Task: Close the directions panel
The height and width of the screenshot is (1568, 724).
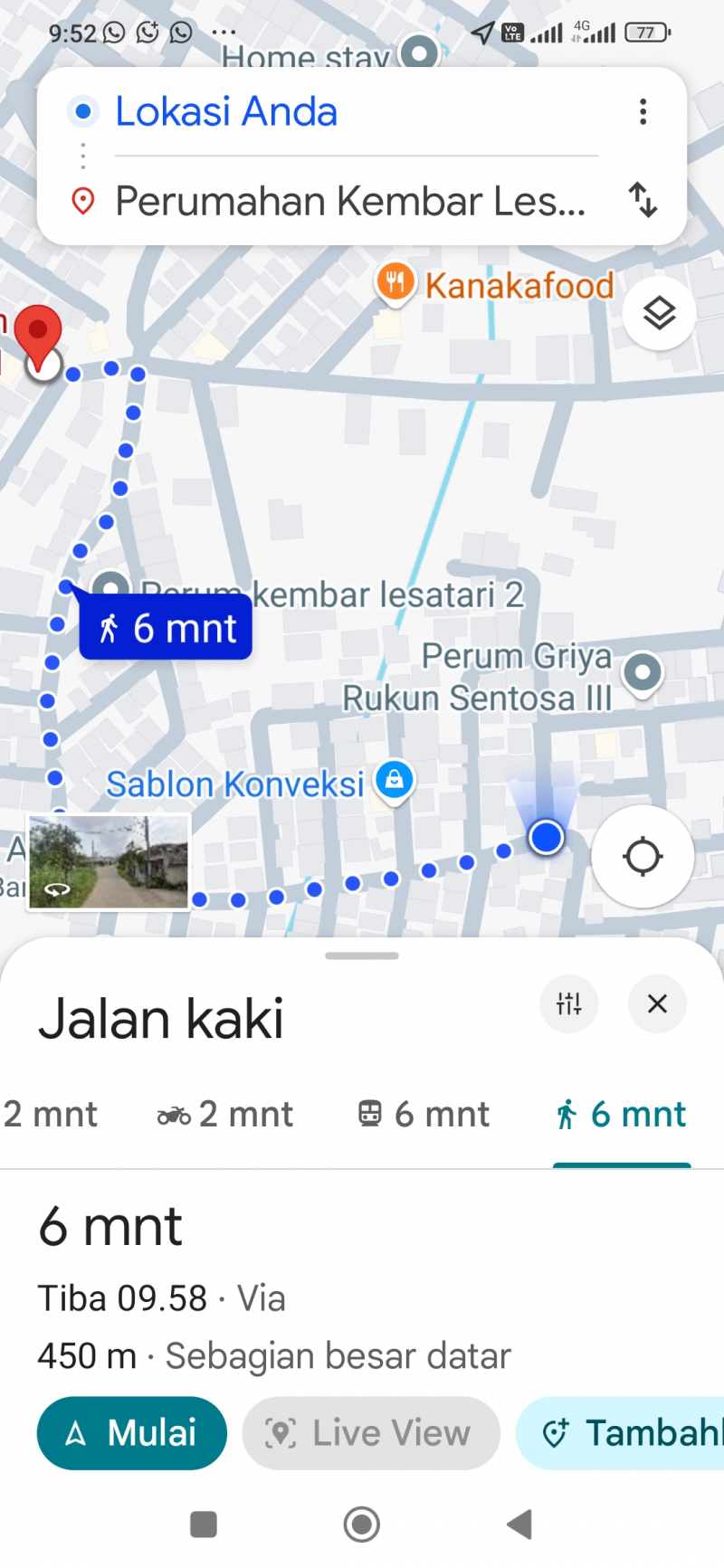Action: click(x=657, y=1003)
